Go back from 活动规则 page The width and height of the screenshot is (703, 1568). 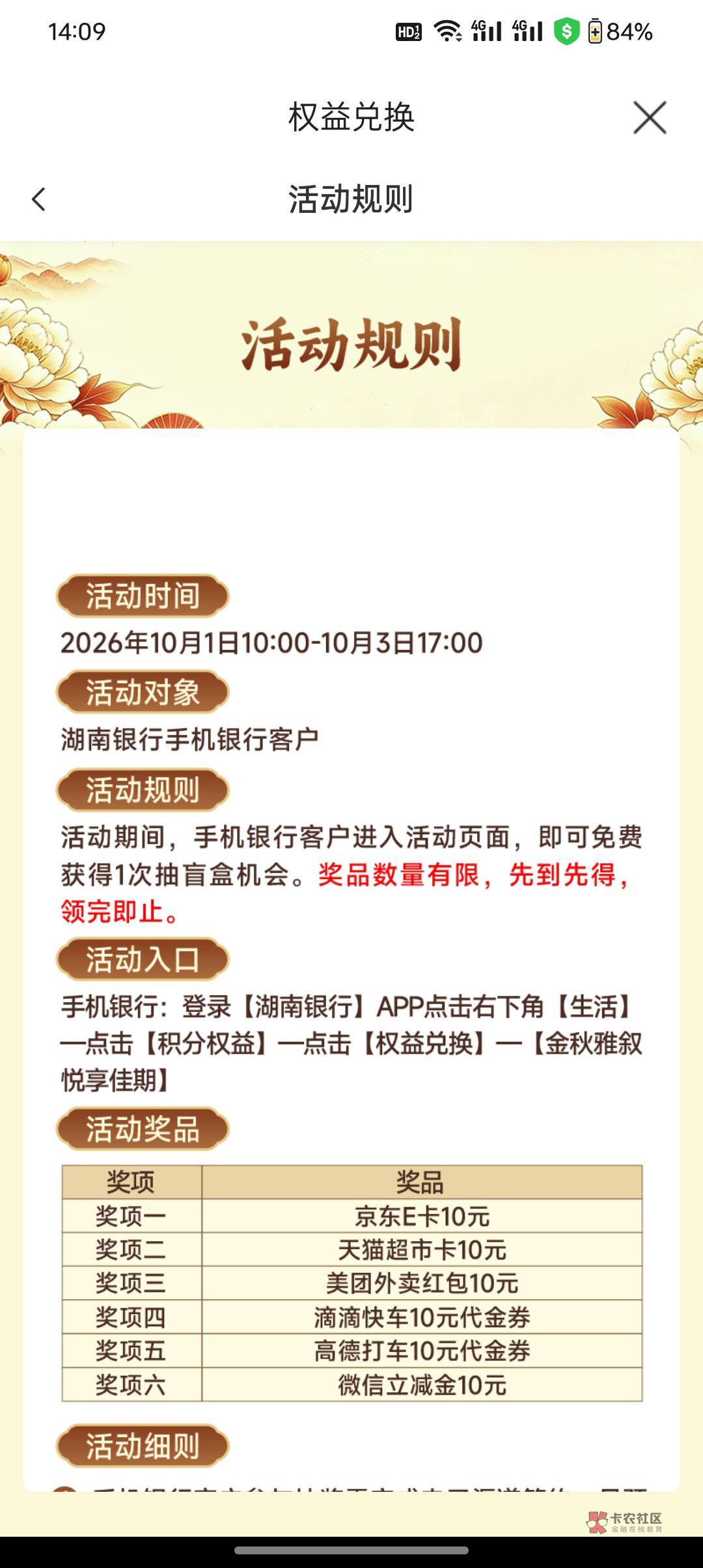pos(39,199)
